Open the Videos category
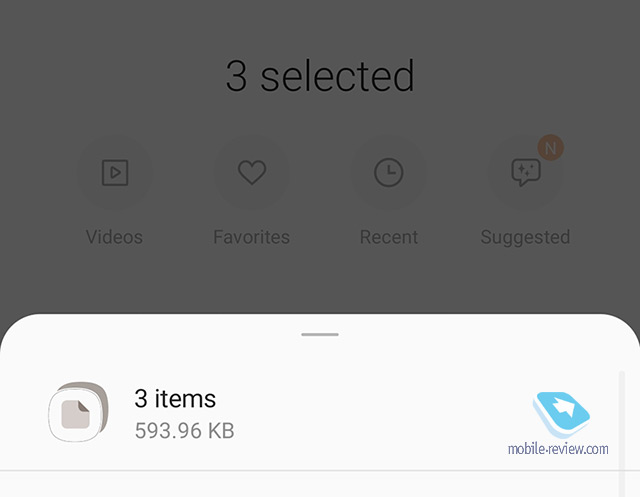This screenshot has height=497, width=640. pyautogui.click(x=115, y=174)
